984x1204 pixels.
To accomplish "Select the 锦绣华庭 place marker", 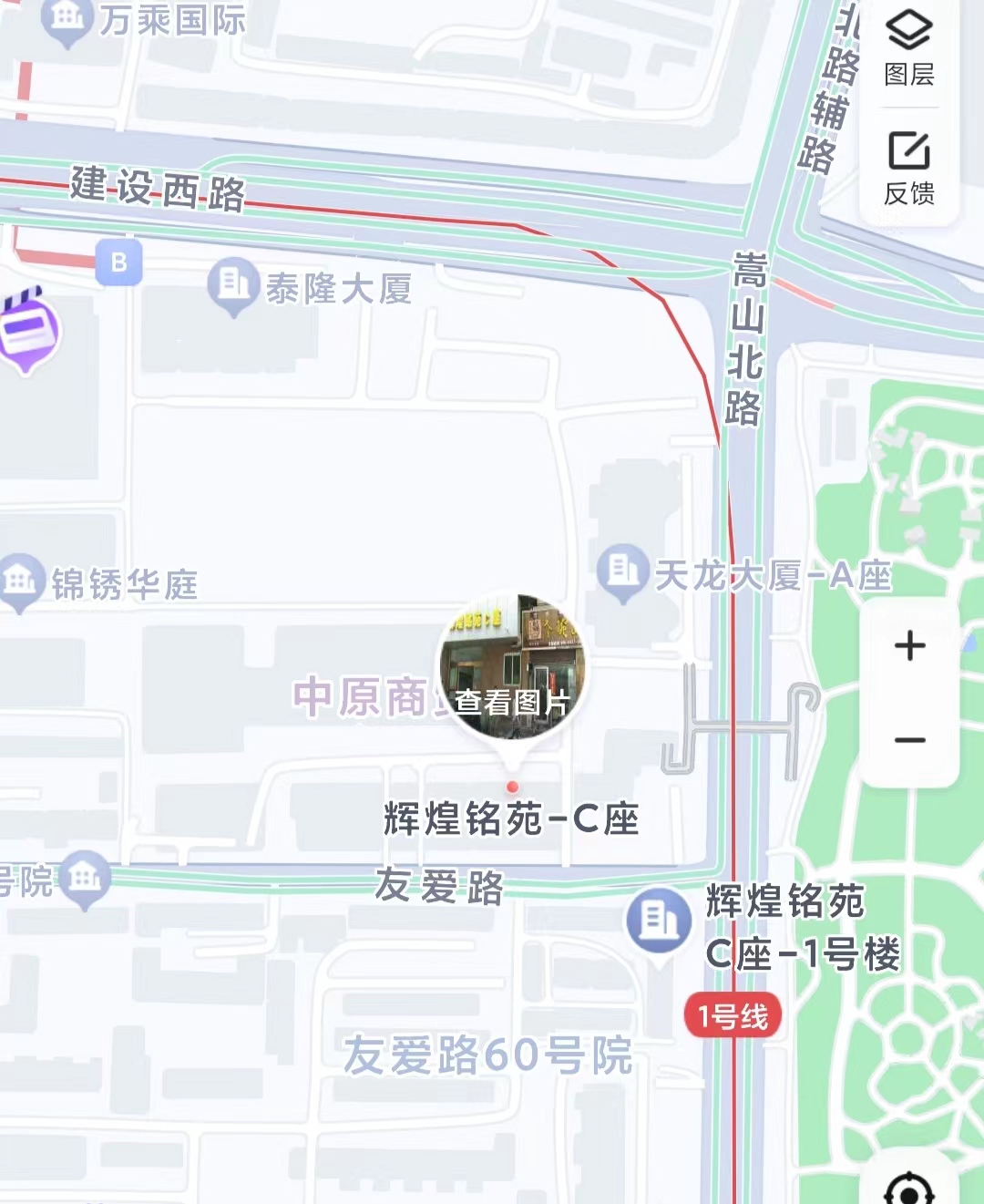I will 20,581.
